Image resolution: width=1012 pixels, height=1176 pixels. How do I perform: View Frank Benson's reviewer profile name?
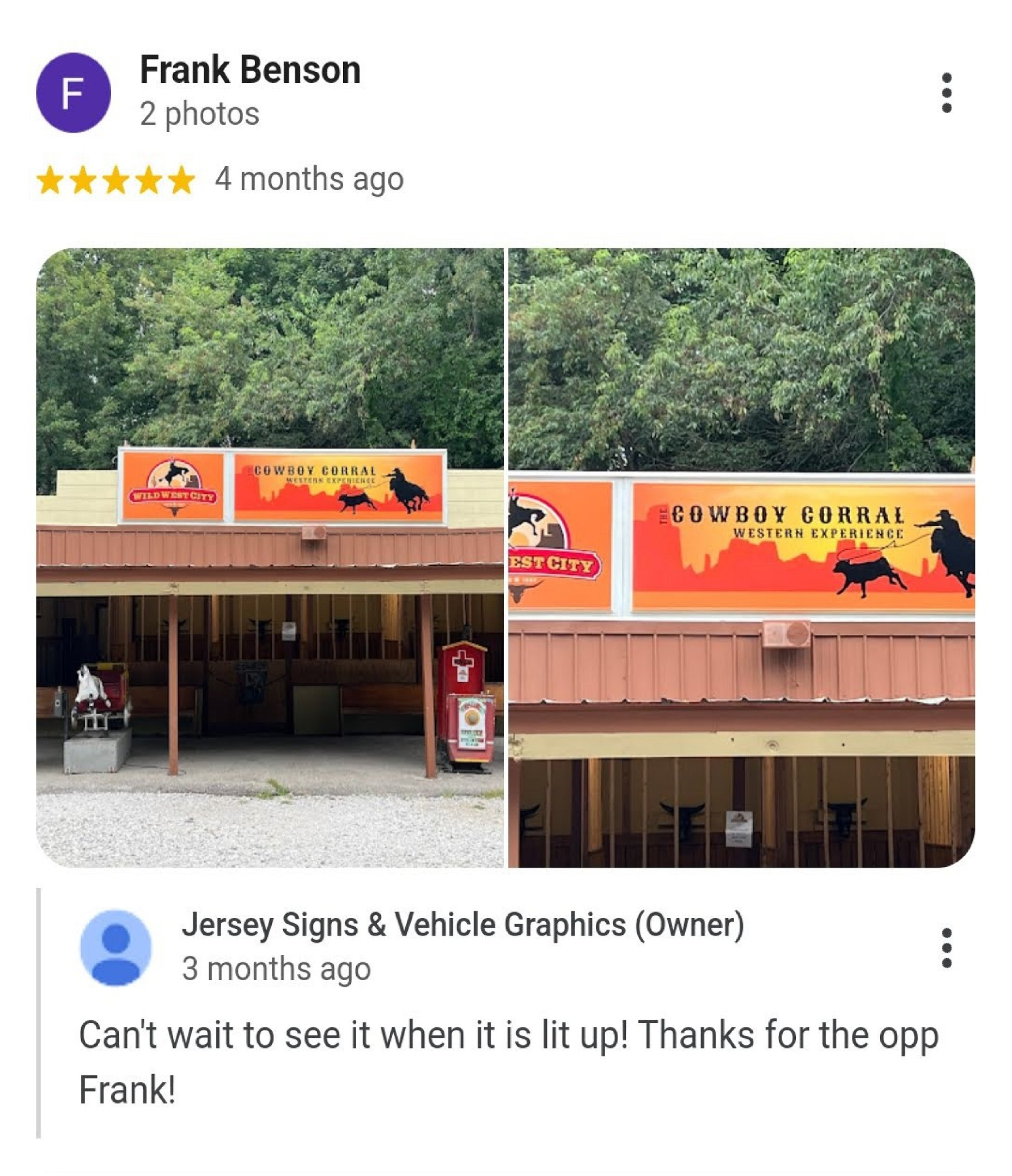250,70
